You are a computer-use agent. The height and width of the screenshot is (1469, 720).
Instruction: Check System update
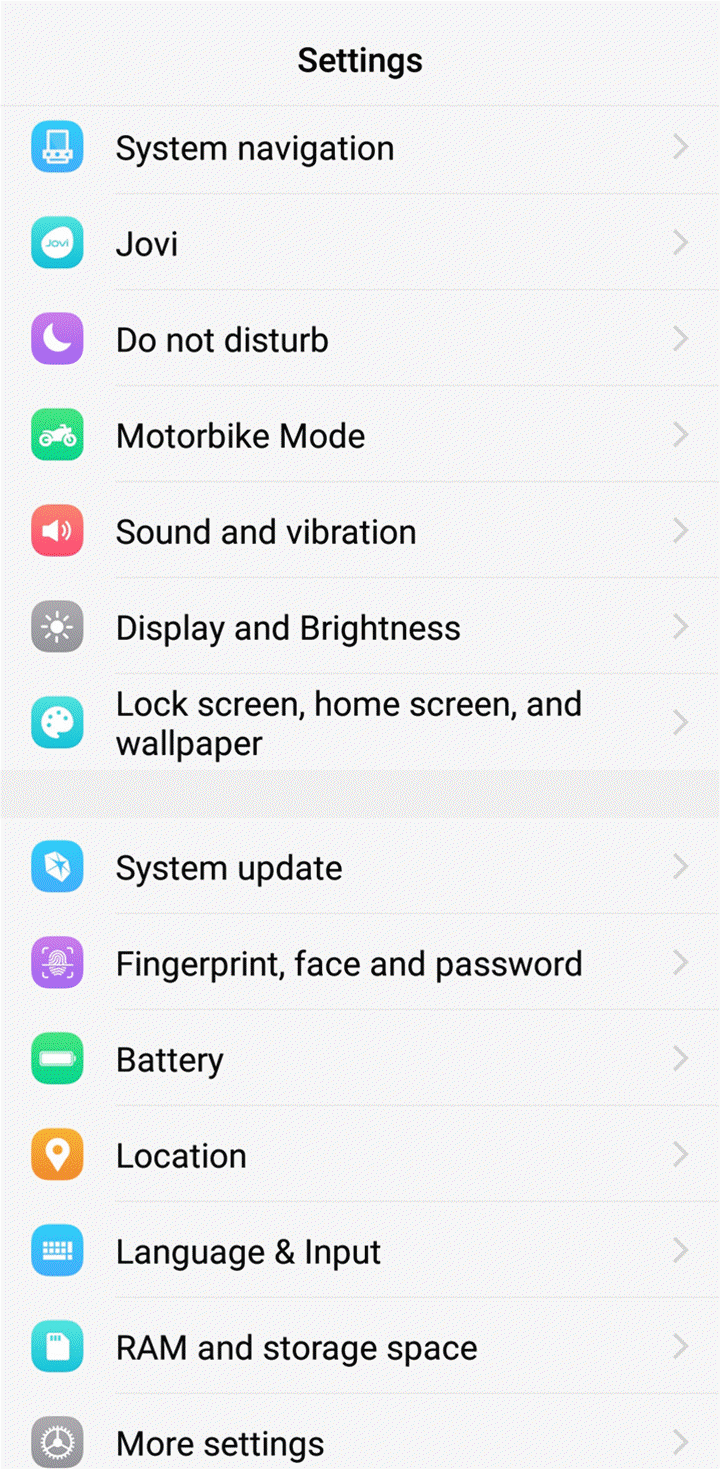point(360,868)
